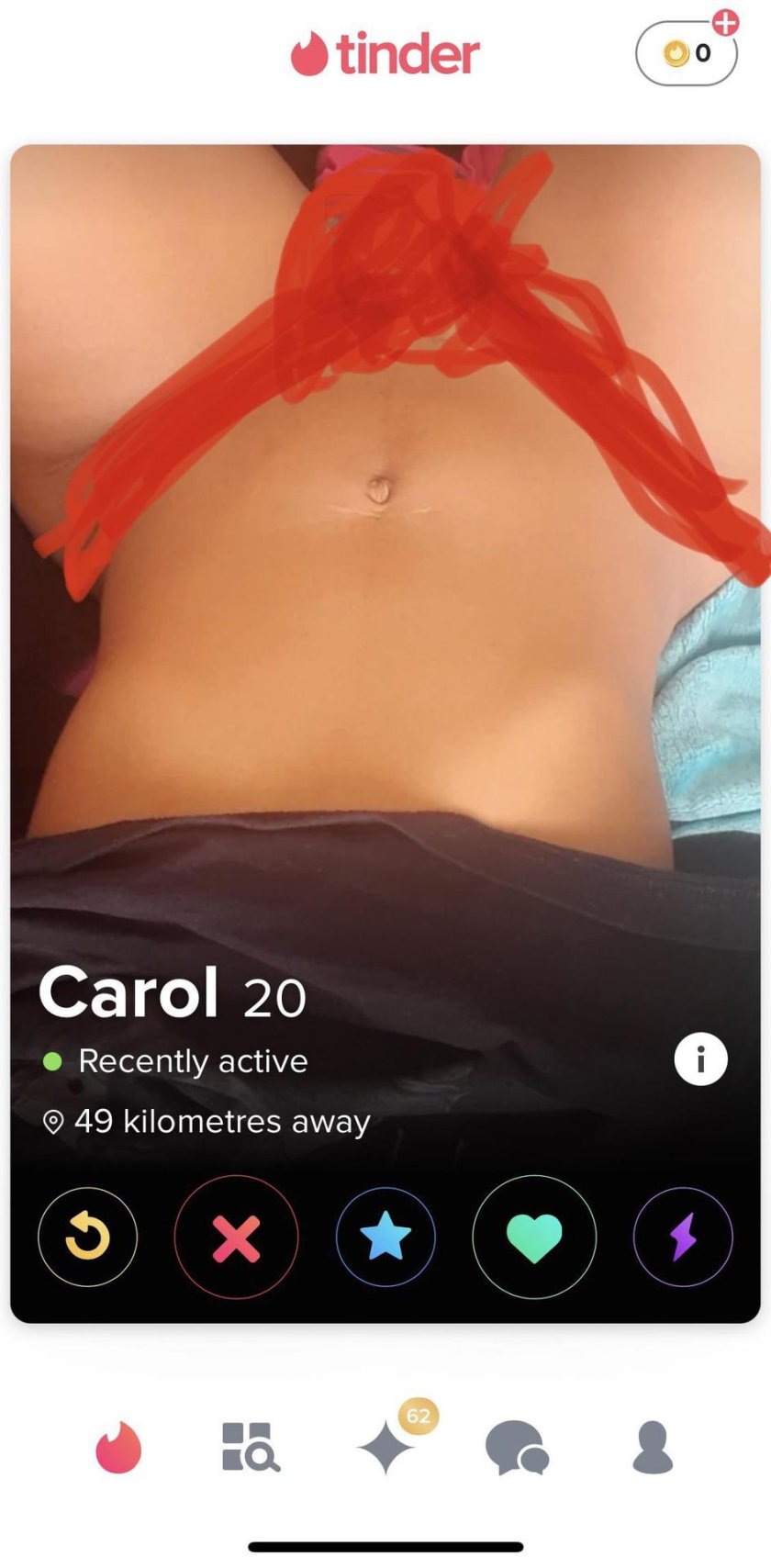
Task: Open Carol's profile info
Action: pyautogui.click(x=700, y=1059)
